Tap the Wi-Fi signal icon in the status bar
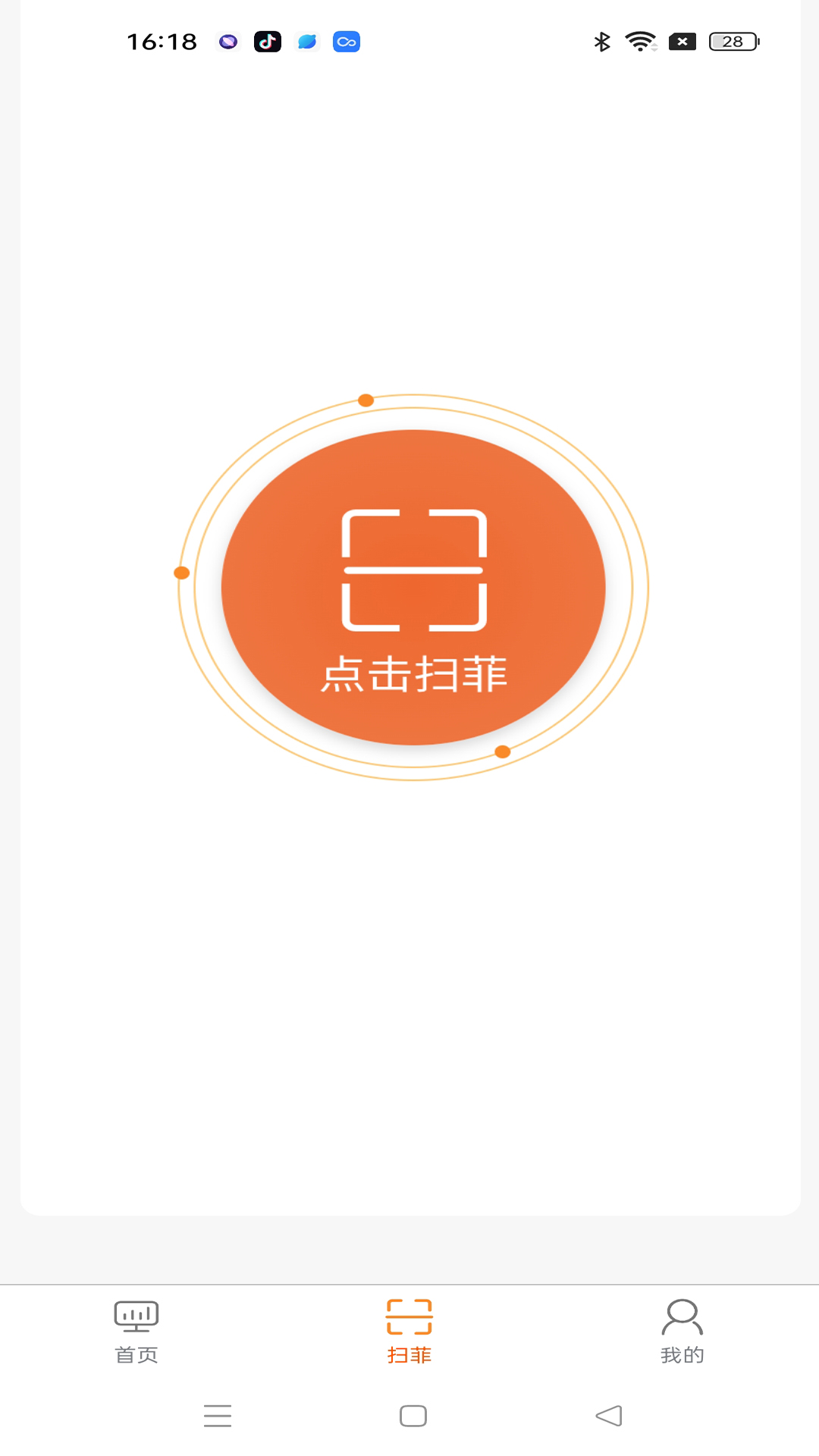Viewport: 819px width, 1456px height. click(x=641, y=42)
